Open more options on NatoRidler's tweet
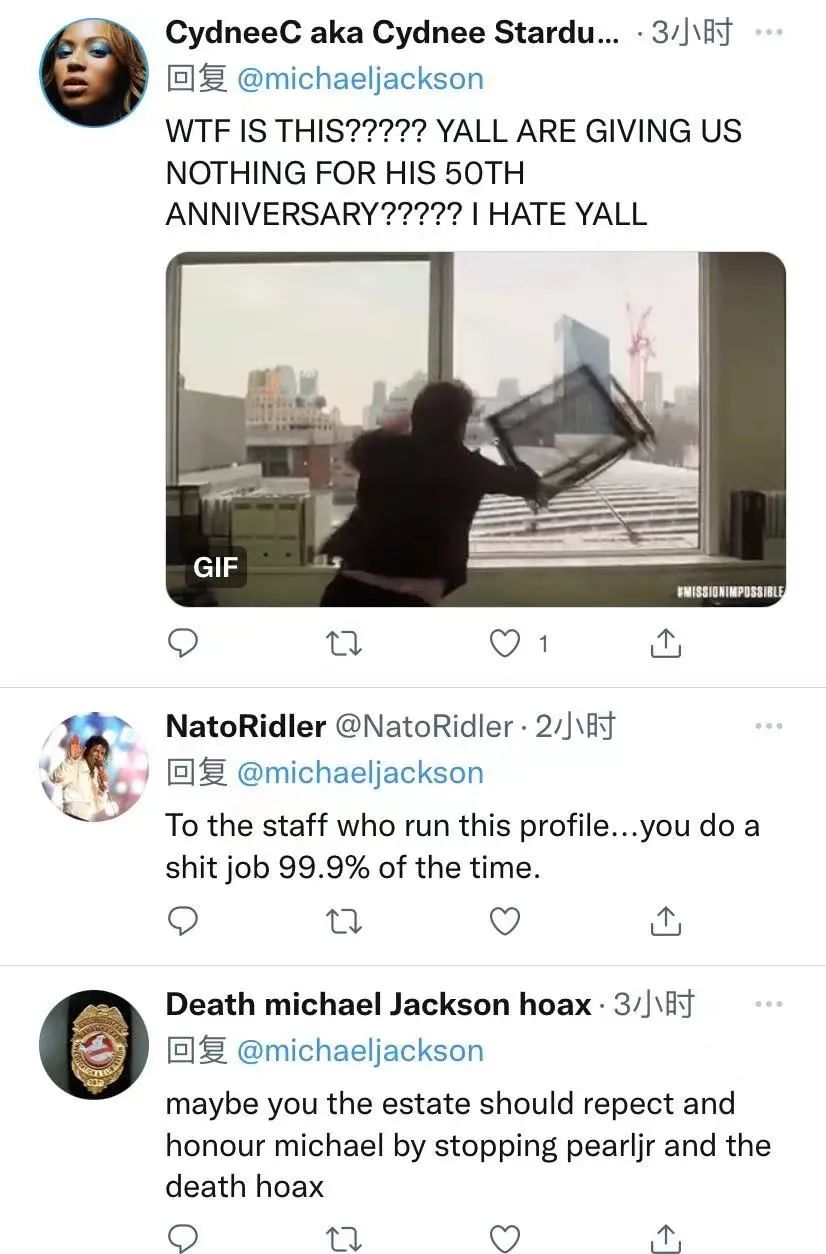 coord(768,726)
